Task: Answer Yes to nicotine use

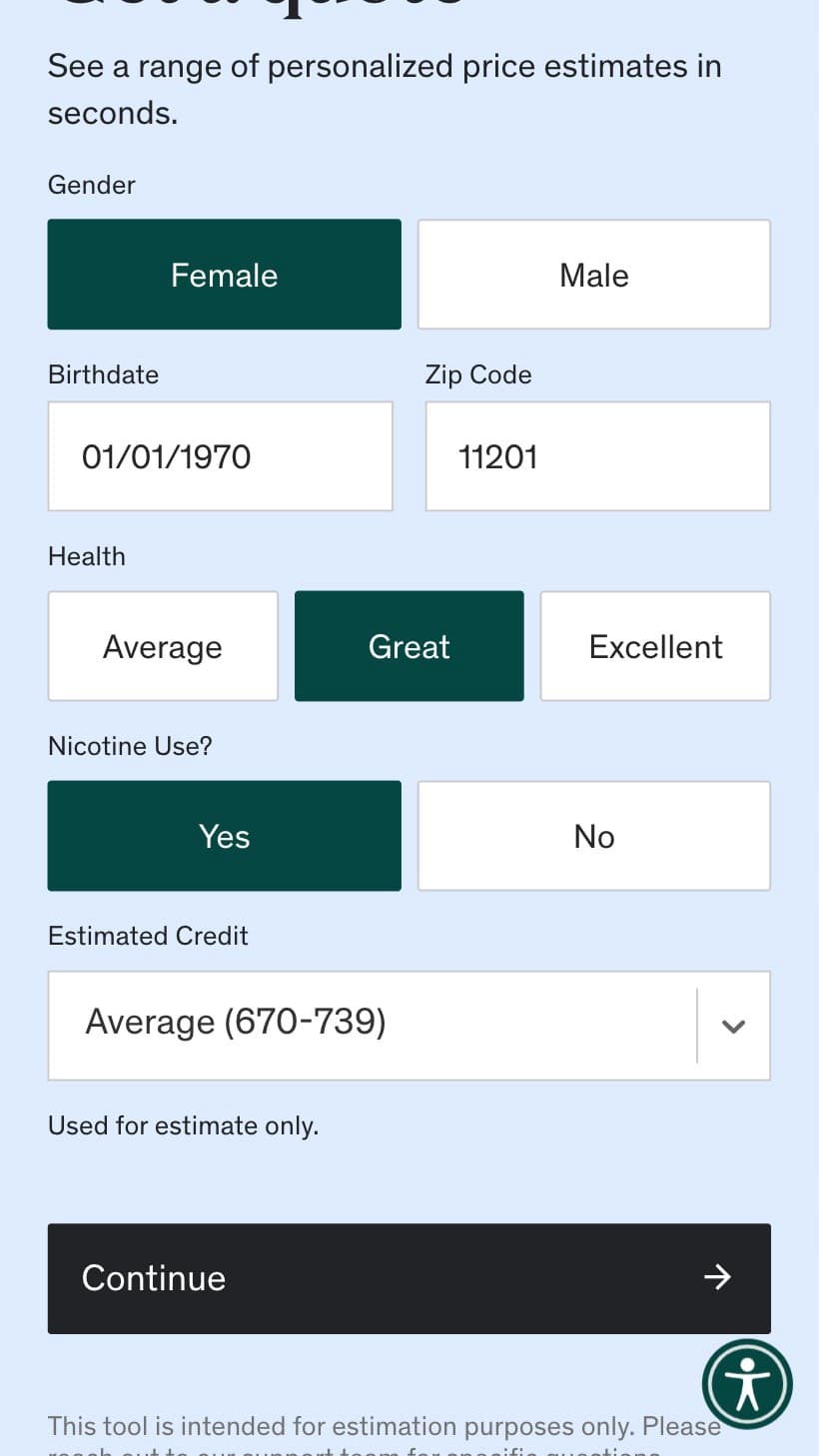Action: pyautogui.click(x=224, y=836)
